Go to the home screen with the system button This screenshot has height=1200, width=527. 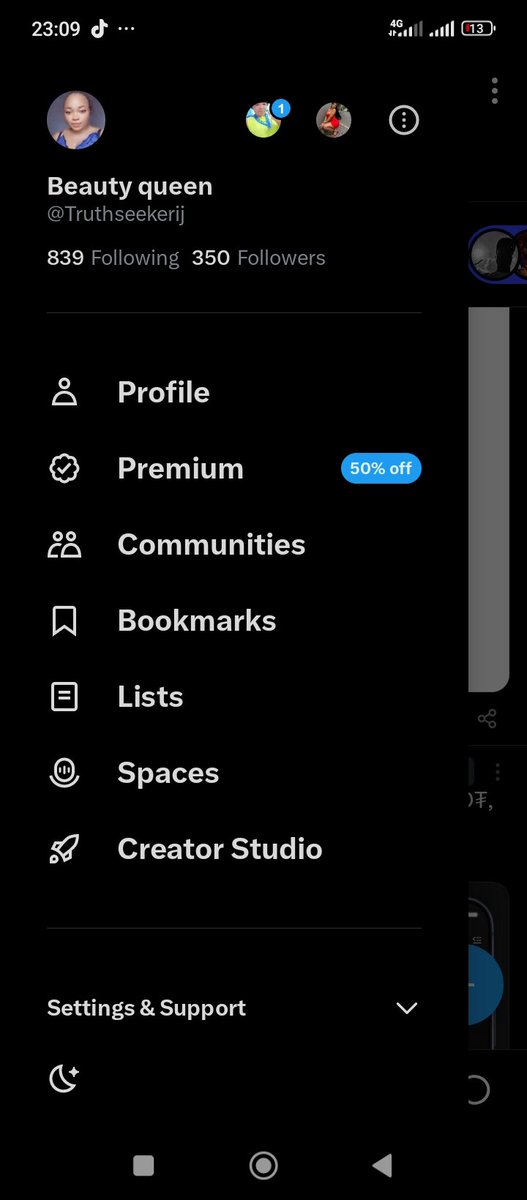coord(264,1165)
